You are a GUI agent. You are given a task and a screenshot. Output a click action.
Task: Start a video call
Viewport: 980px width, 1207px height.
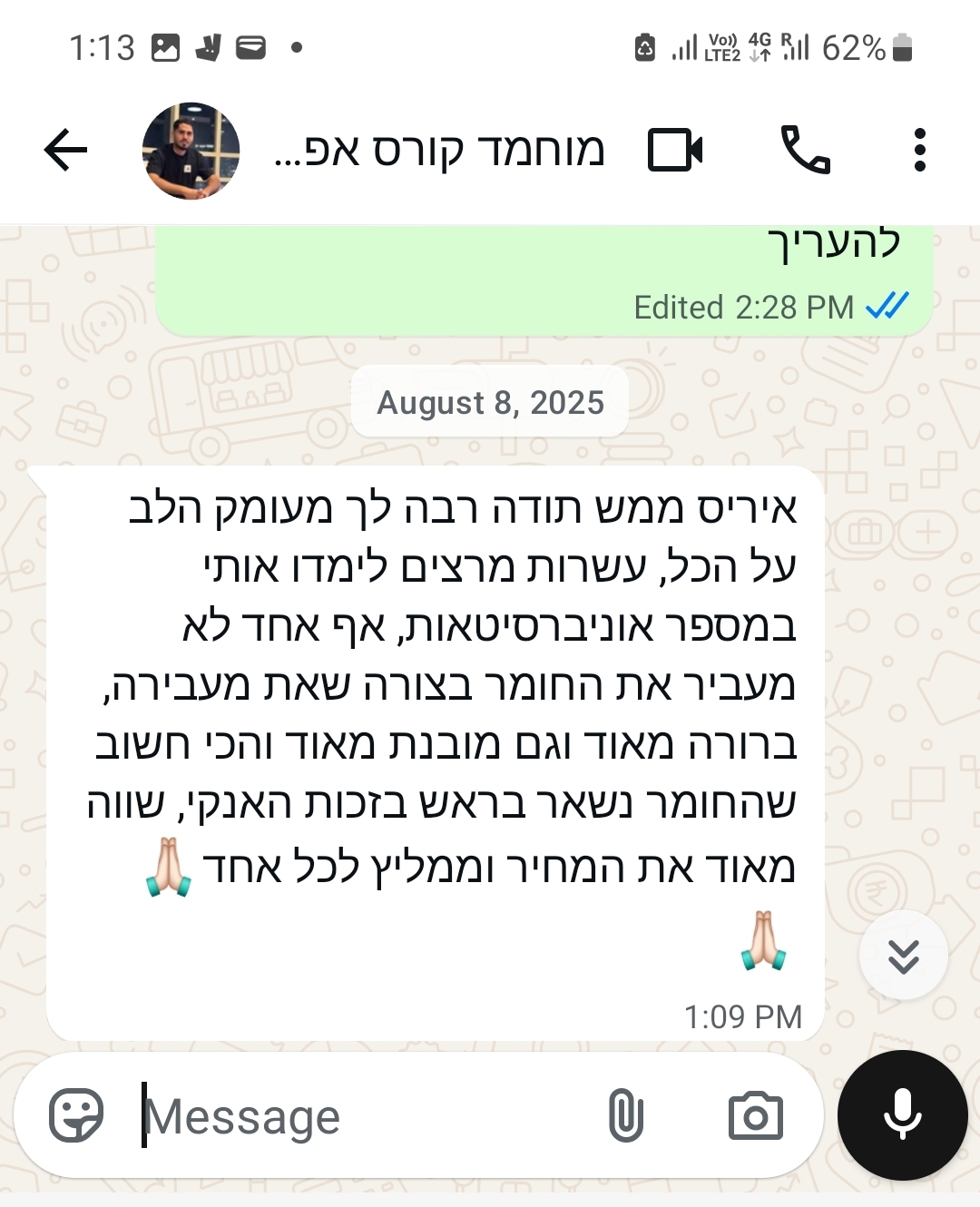pos(675,151)
